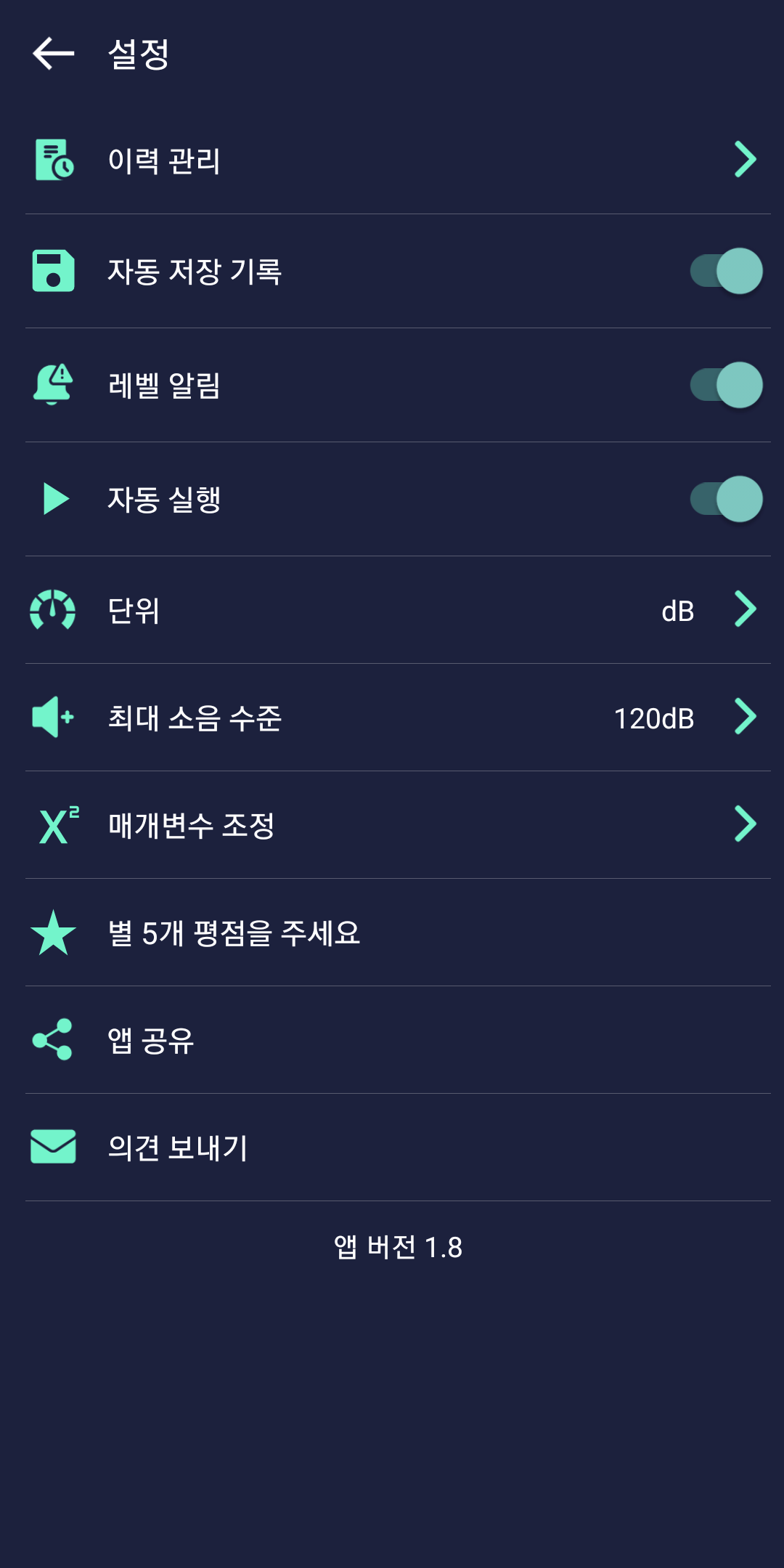The width and height of the screenshot is (784, 1568).
Task: Open 매개변수 조정 with its chevron
Action: (745, 825)
